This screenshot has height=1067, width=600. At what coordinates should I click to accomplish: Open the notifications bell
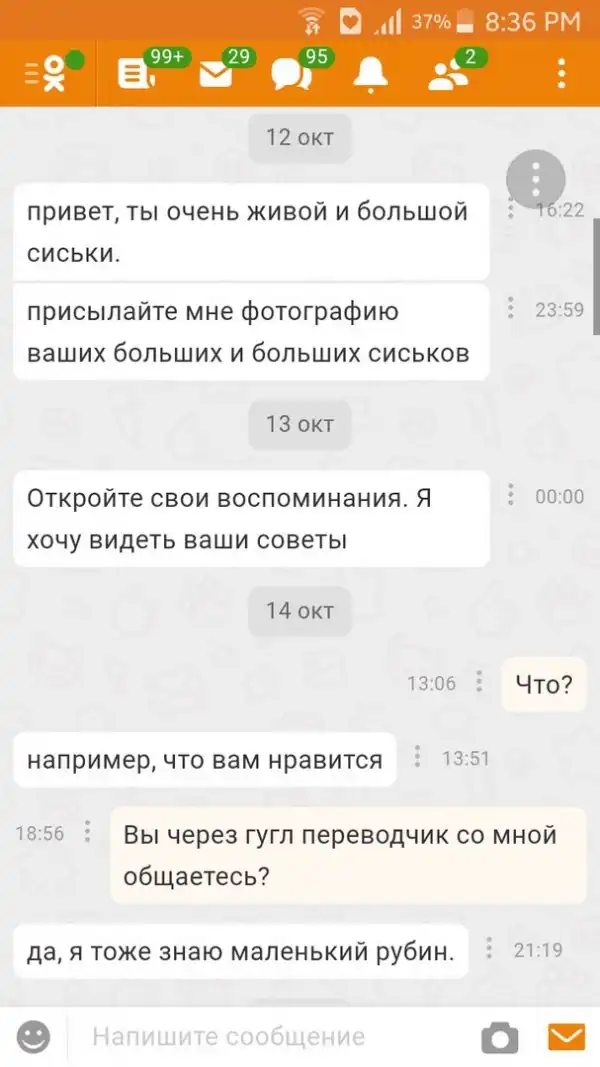[x=372, y=74]
